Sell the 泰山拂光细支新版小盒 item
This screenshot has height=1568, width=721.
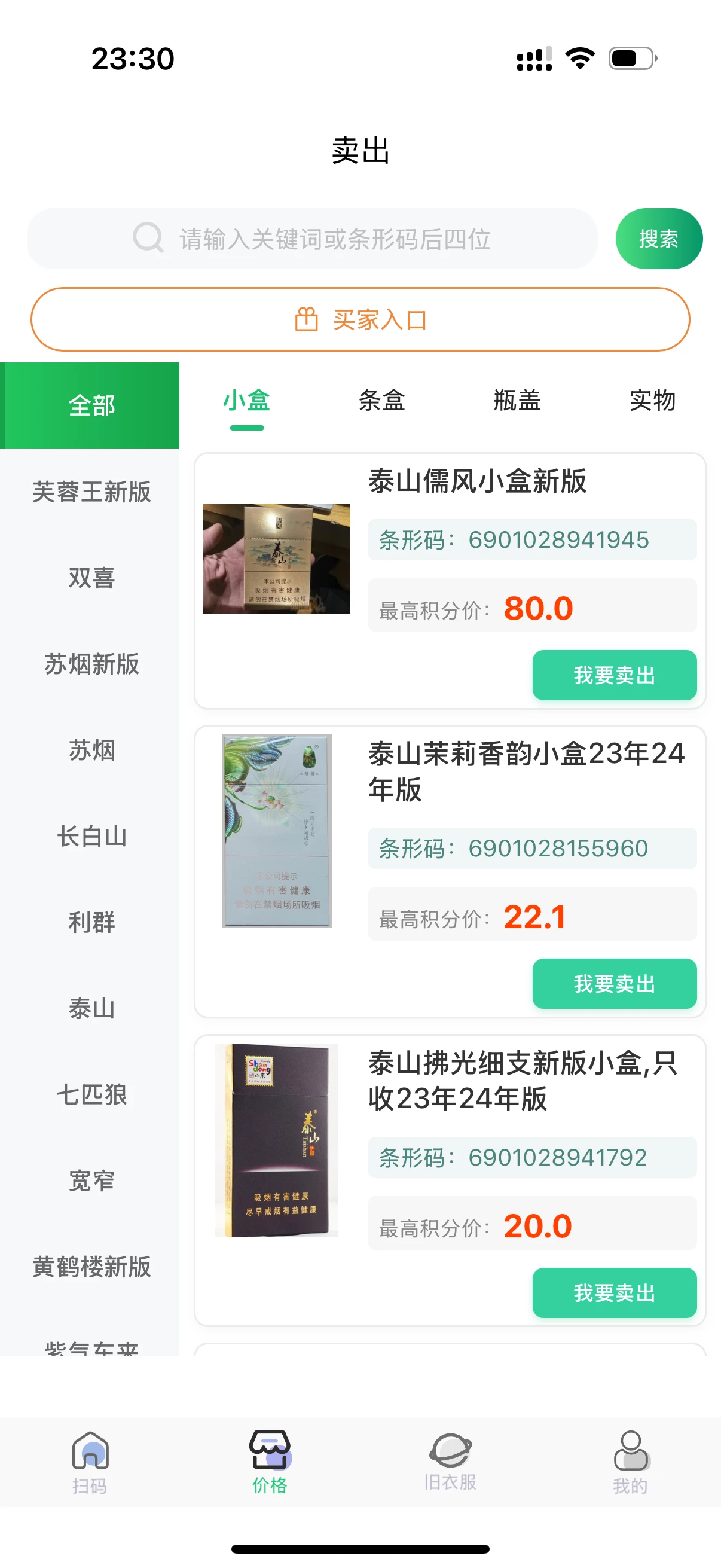614,1293
